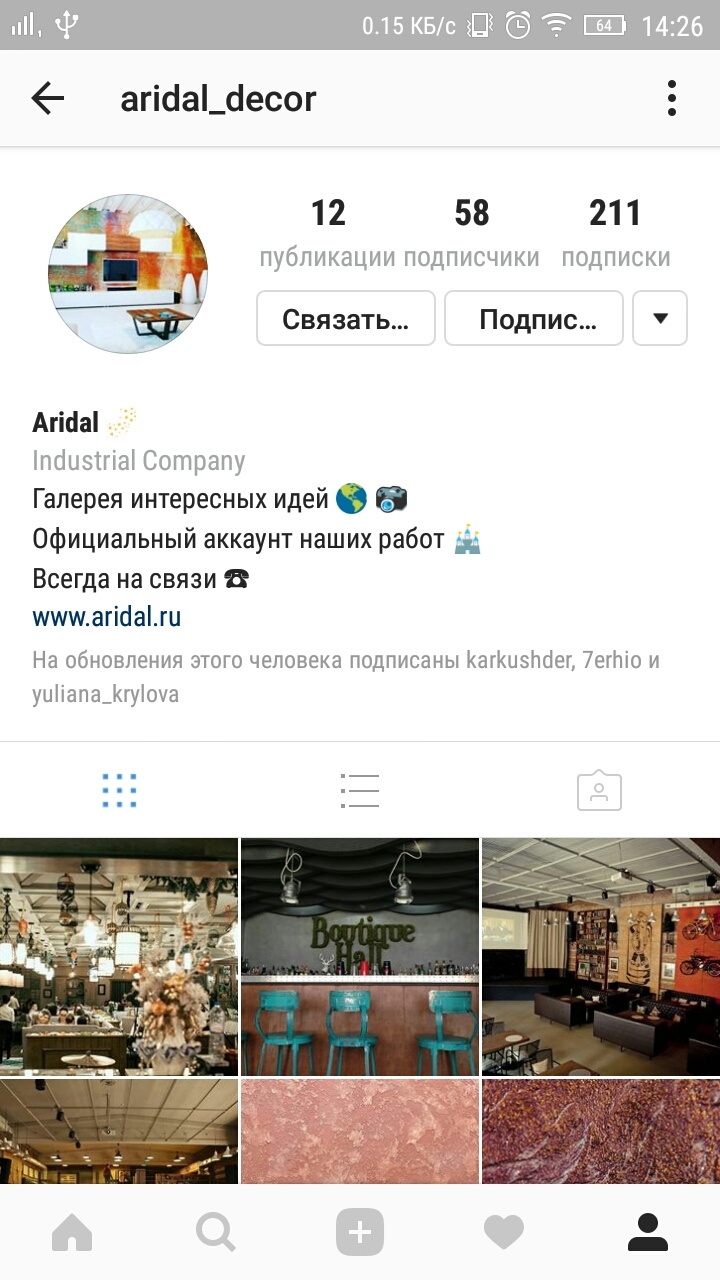720x1280 pixels.
Task: Open the www.aridal.ru link
Action: point(107,617)
